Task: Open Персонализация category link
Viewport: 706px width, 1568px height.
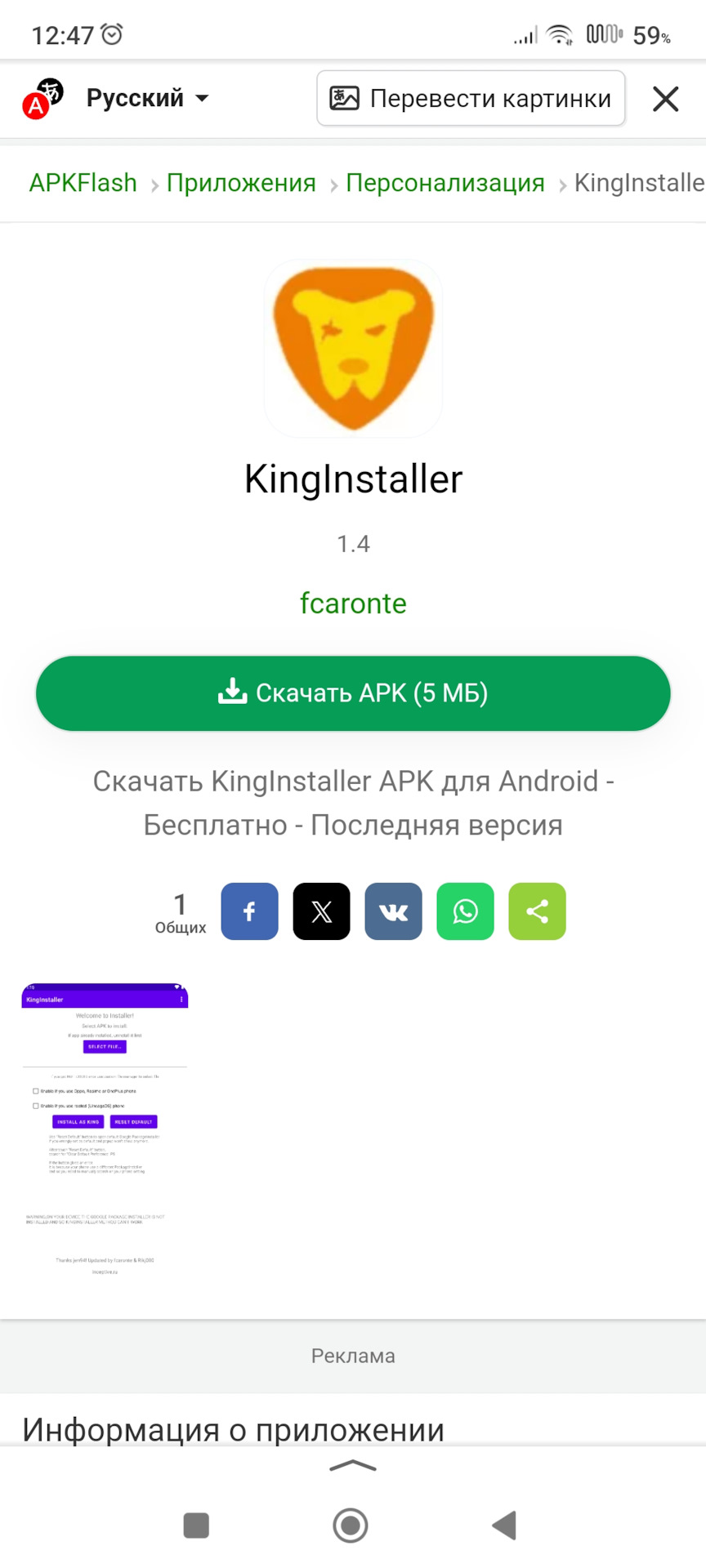Action: (445, 183)
